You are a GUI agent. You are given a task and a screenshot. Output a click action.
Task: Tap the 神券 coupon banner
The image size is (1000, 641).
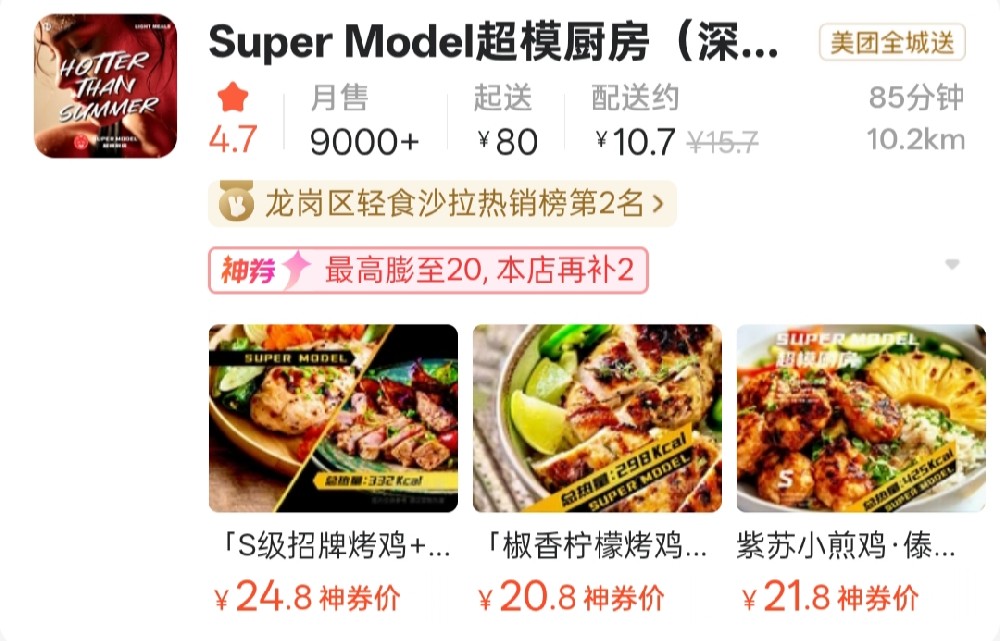428,270
